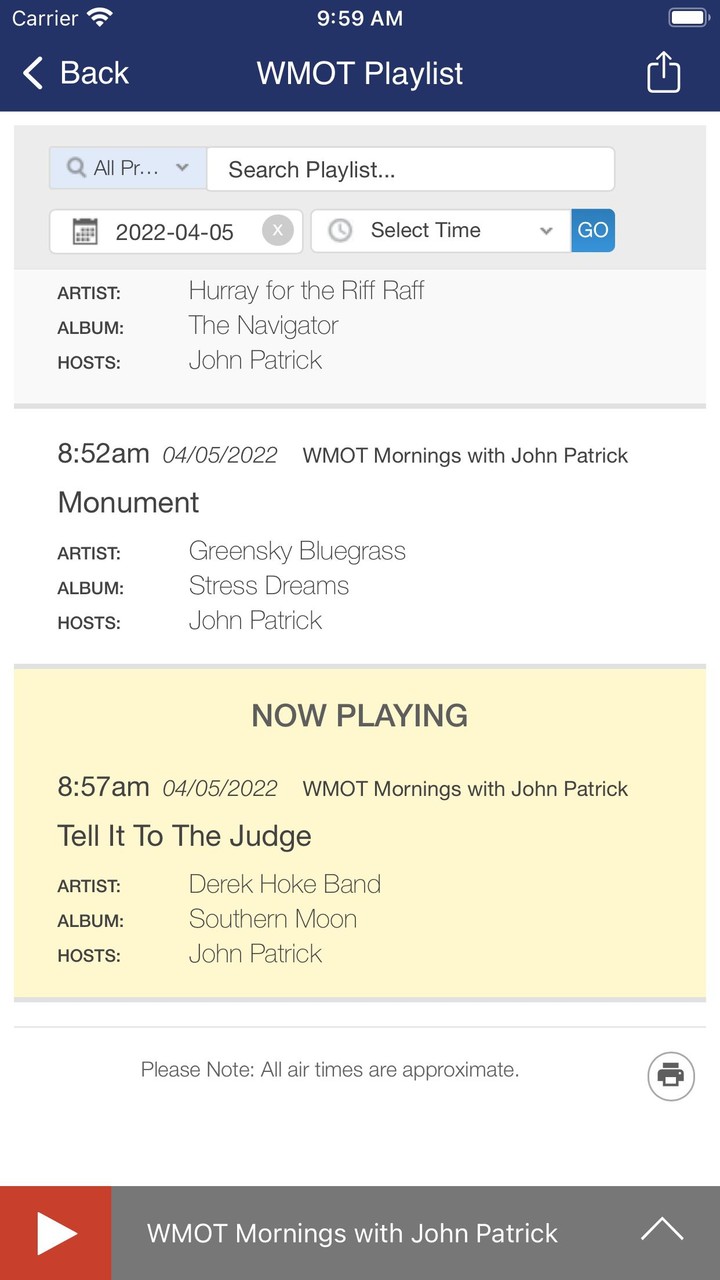This screenshot has width=720, height=1280.
Task: Tap the calendar icon next to the date
Action: pyautogui.click(x=85, y=230)
